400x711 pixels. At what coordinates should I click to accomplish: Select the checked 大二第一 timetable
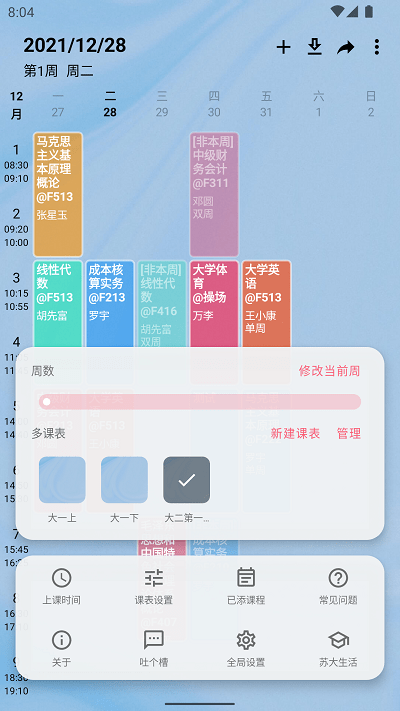click(x=186, y=480)
